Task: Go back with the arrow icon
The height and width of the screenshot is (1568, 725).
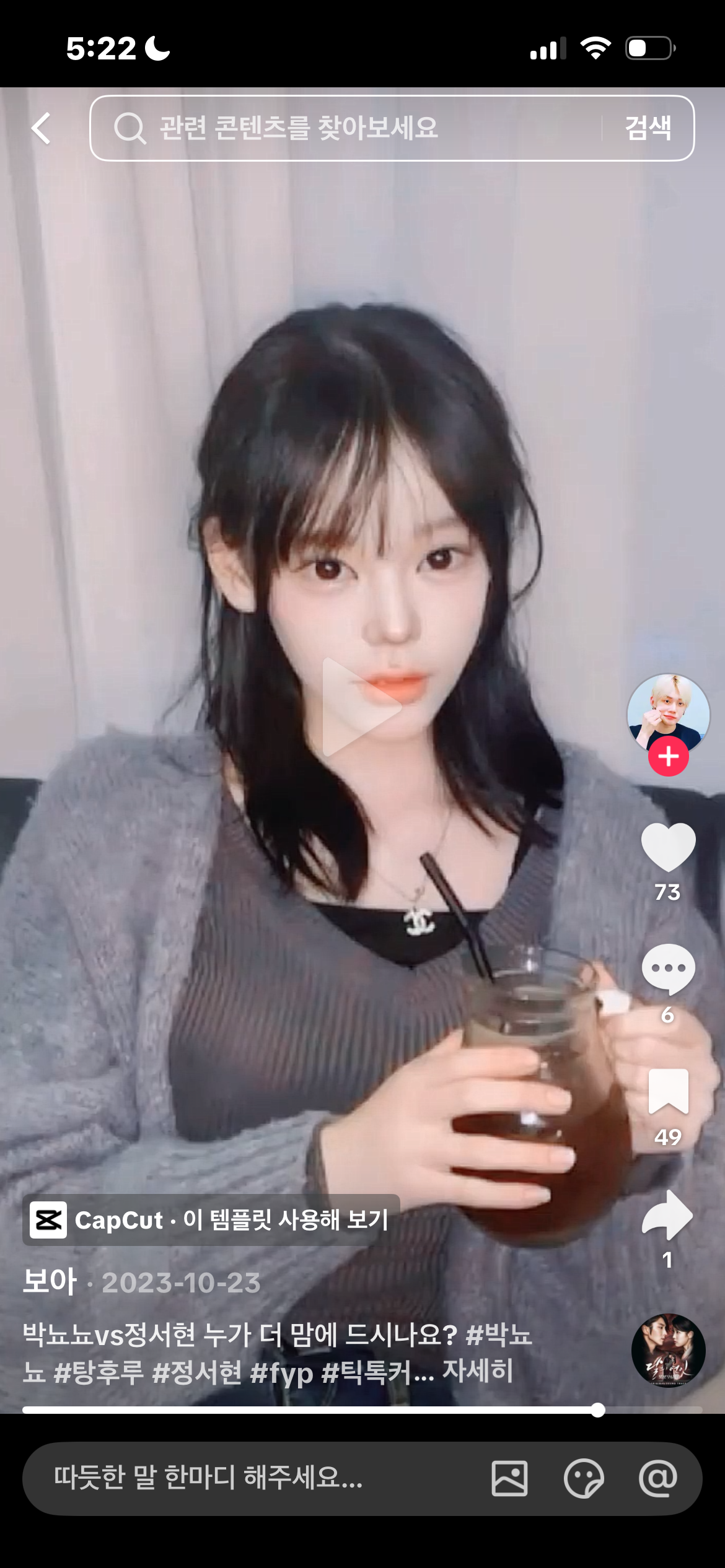Action: coord(42,129)
